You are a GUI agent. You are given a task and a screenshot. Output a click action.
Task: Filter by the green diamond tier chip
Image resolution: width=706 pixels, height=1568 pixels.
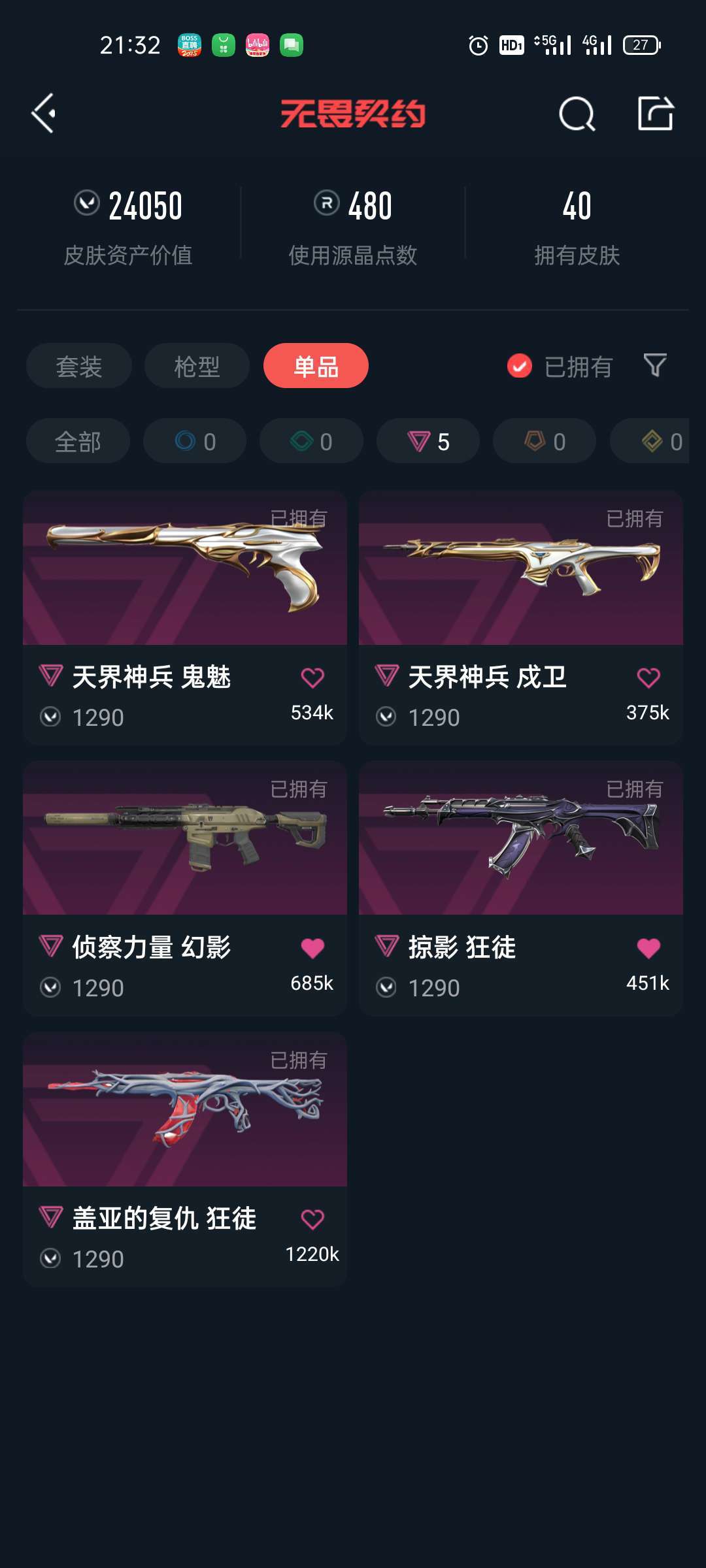(311, 441)
